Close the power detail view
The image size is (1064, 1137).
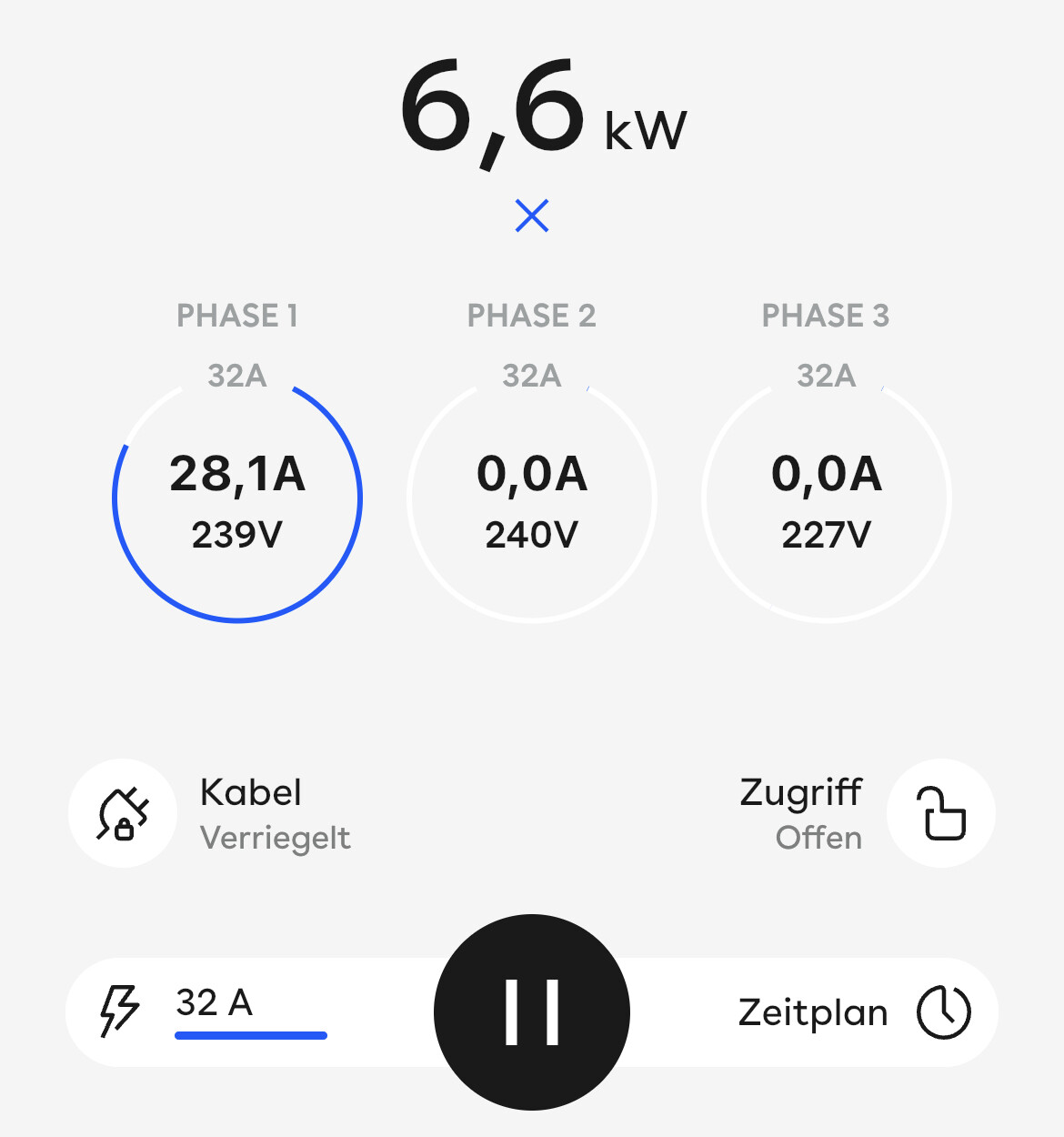[532, 216]
